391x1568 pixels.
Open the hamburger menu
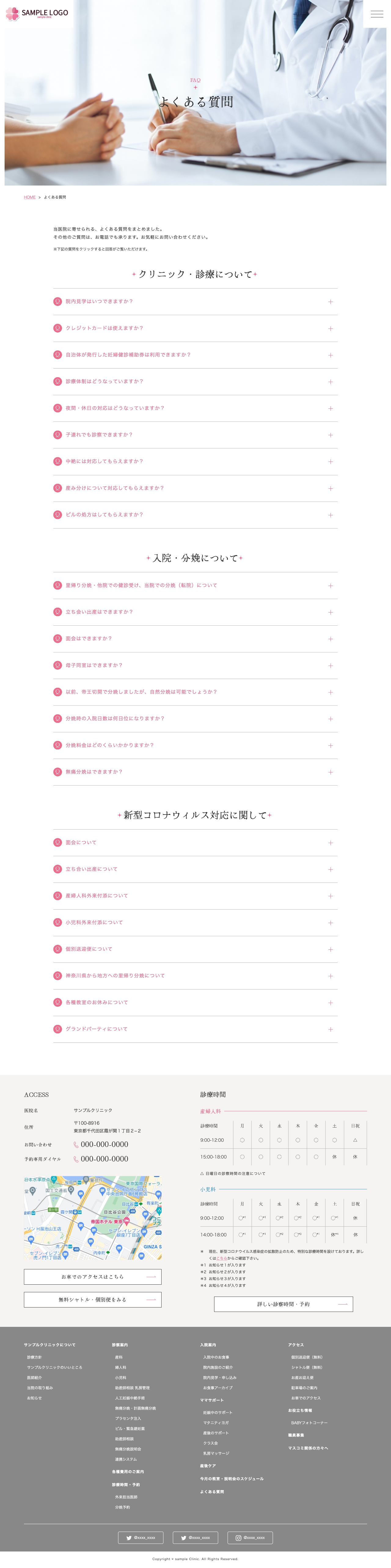click(377, 14)
